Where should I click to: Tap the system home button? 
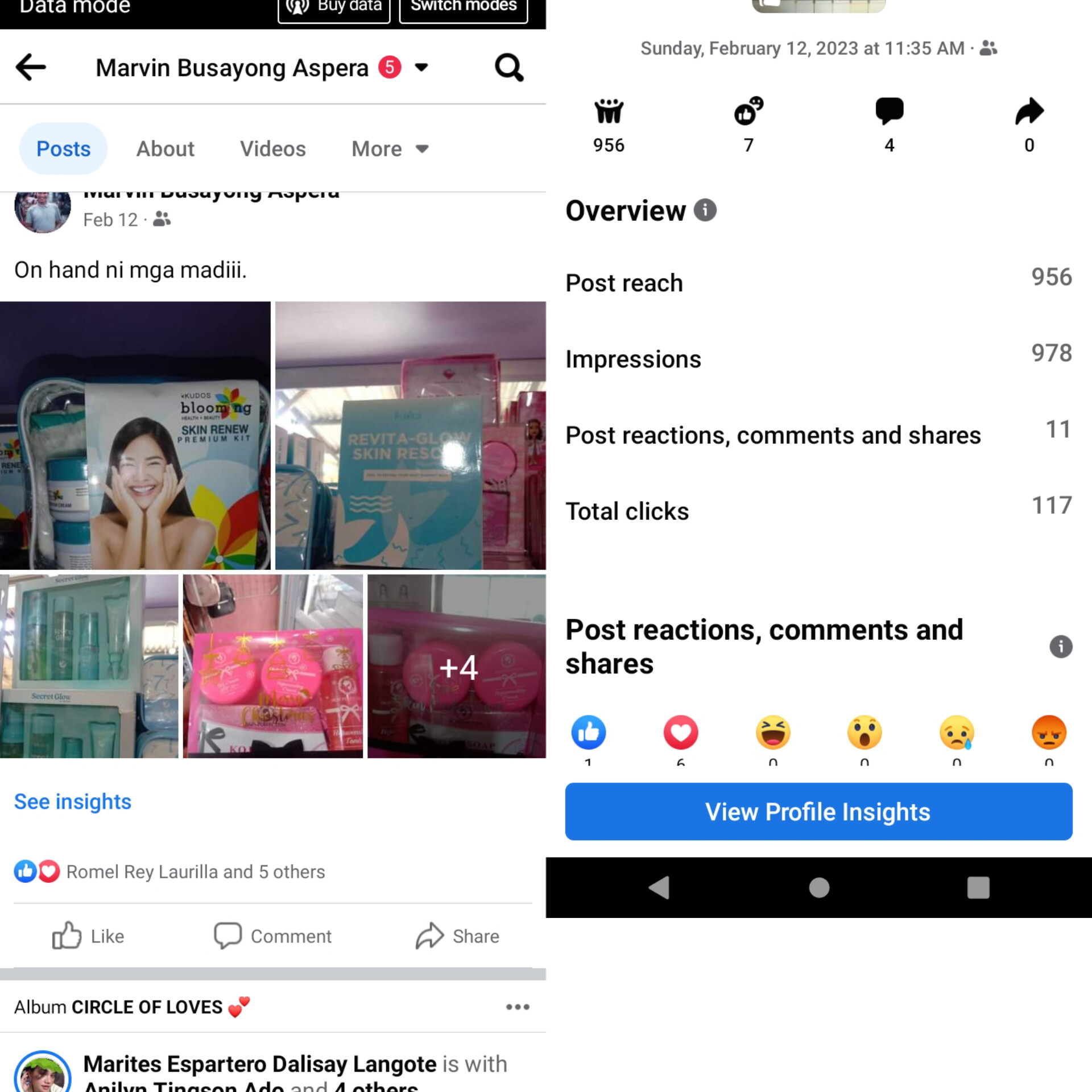tap(819, 887)
